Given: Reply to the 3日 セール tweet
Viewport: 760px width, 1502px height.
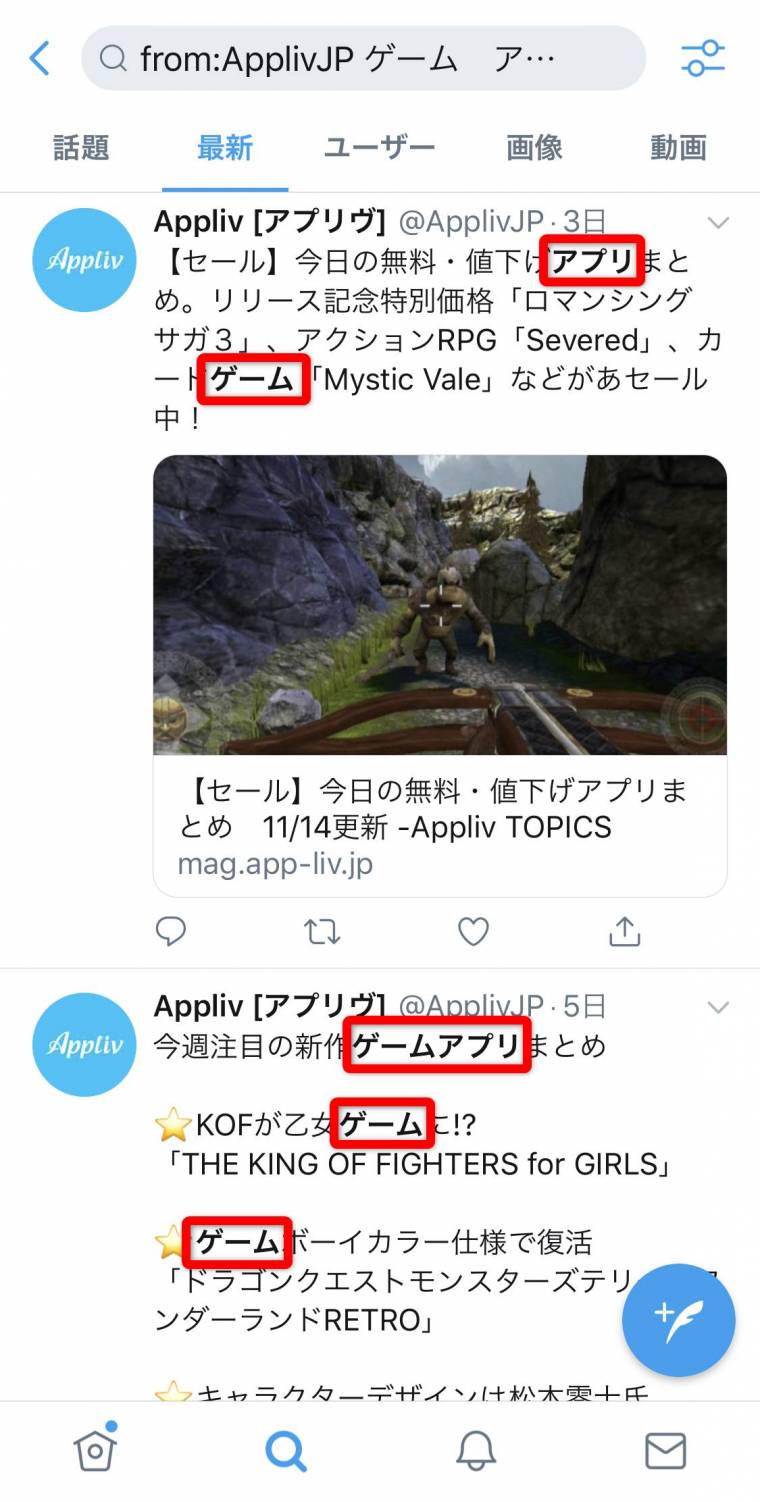Looking at the screenshot, I should pyautogui.click(x=171, y=932).
